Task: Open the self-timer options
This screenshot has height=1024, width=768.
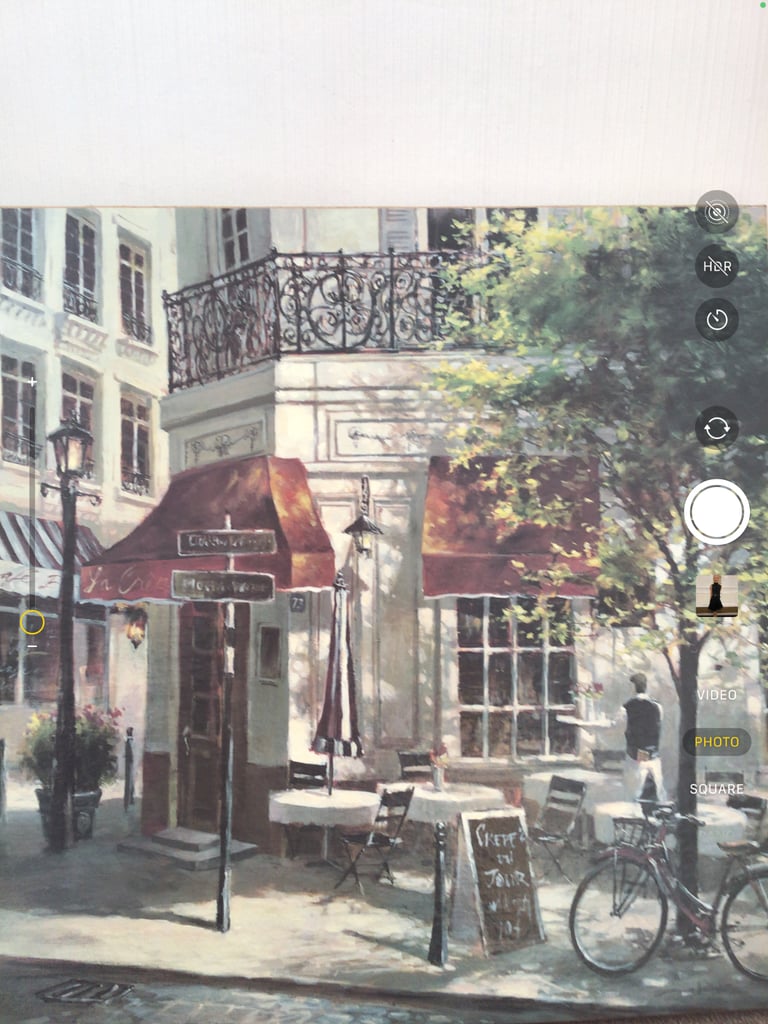Action: (x=717, y=320)
